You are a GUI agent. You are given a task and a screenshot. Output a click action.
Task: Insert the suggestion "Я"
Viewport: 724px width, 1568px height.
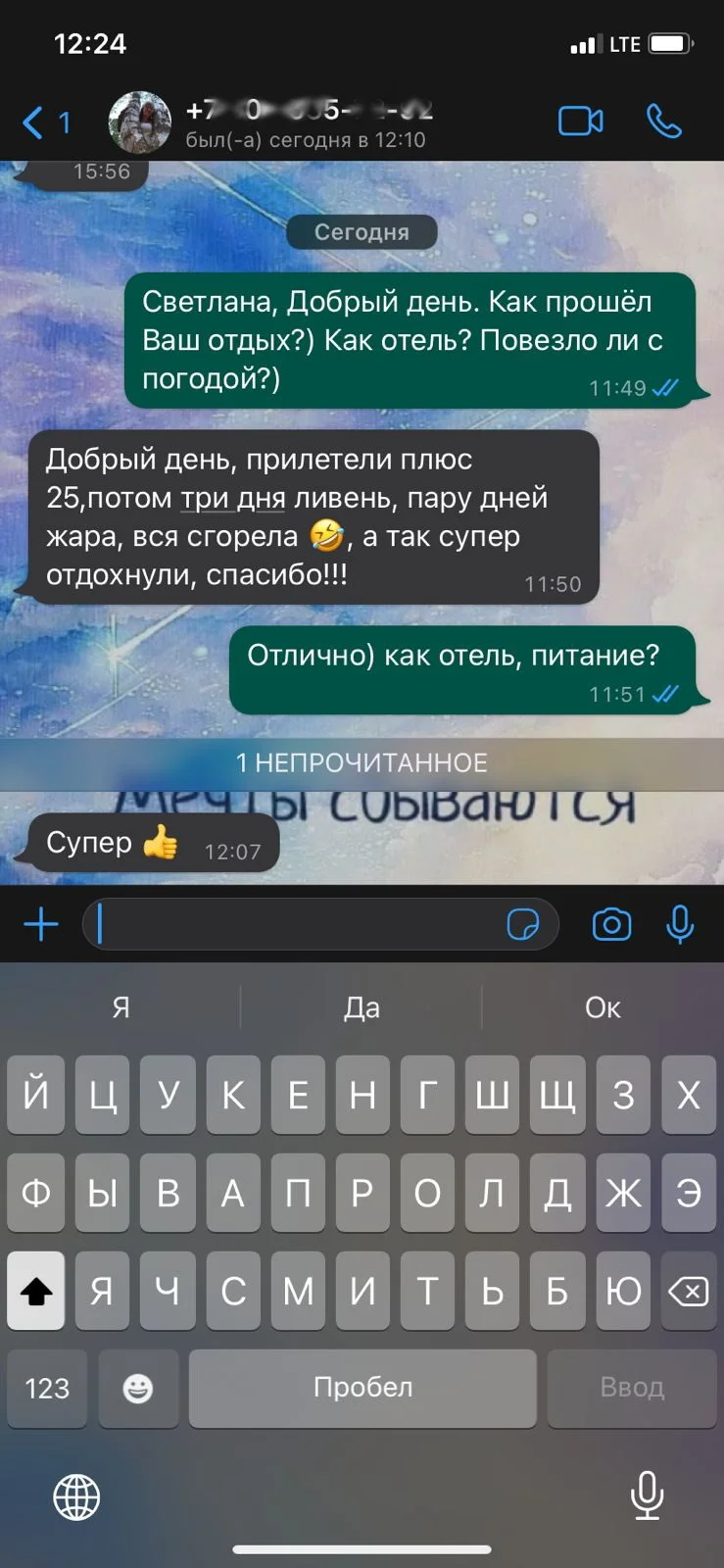pyautogui.click(x=121, y=1007)
